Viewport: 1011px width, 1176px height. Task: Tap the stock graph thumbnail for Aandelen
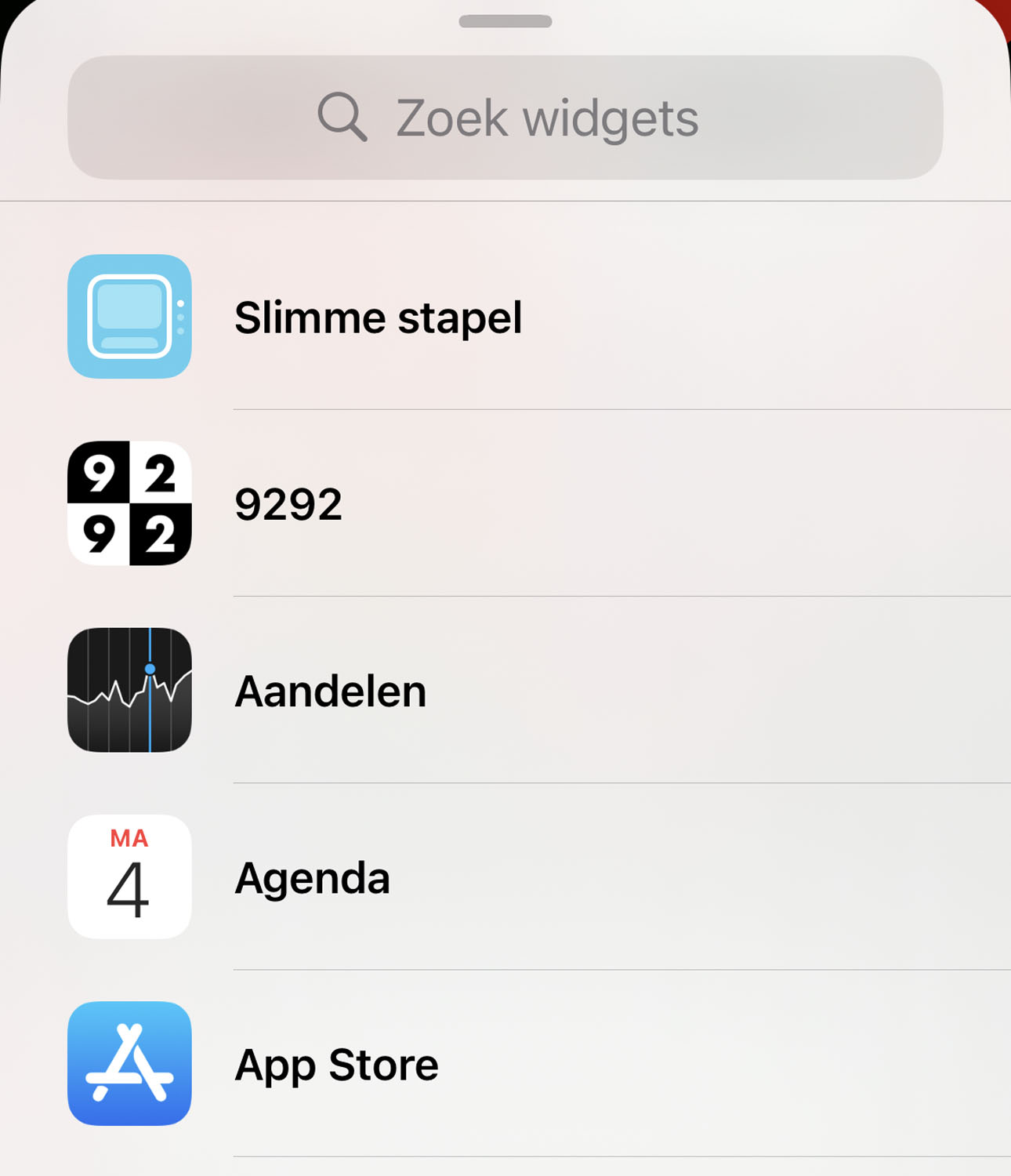pyautogui.click(x=130, y=691)
